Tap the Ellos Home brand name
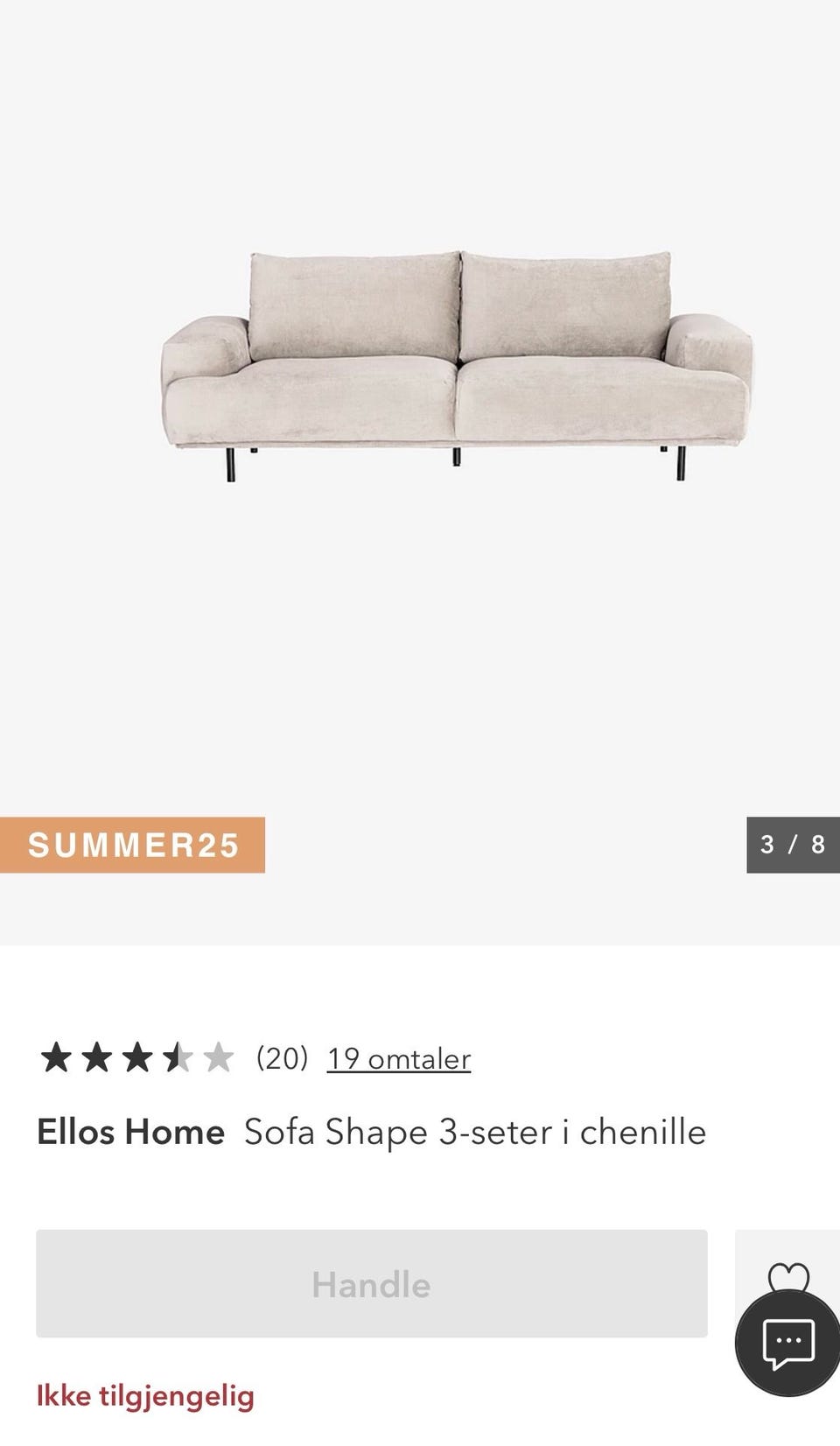 pos(130,1132)
